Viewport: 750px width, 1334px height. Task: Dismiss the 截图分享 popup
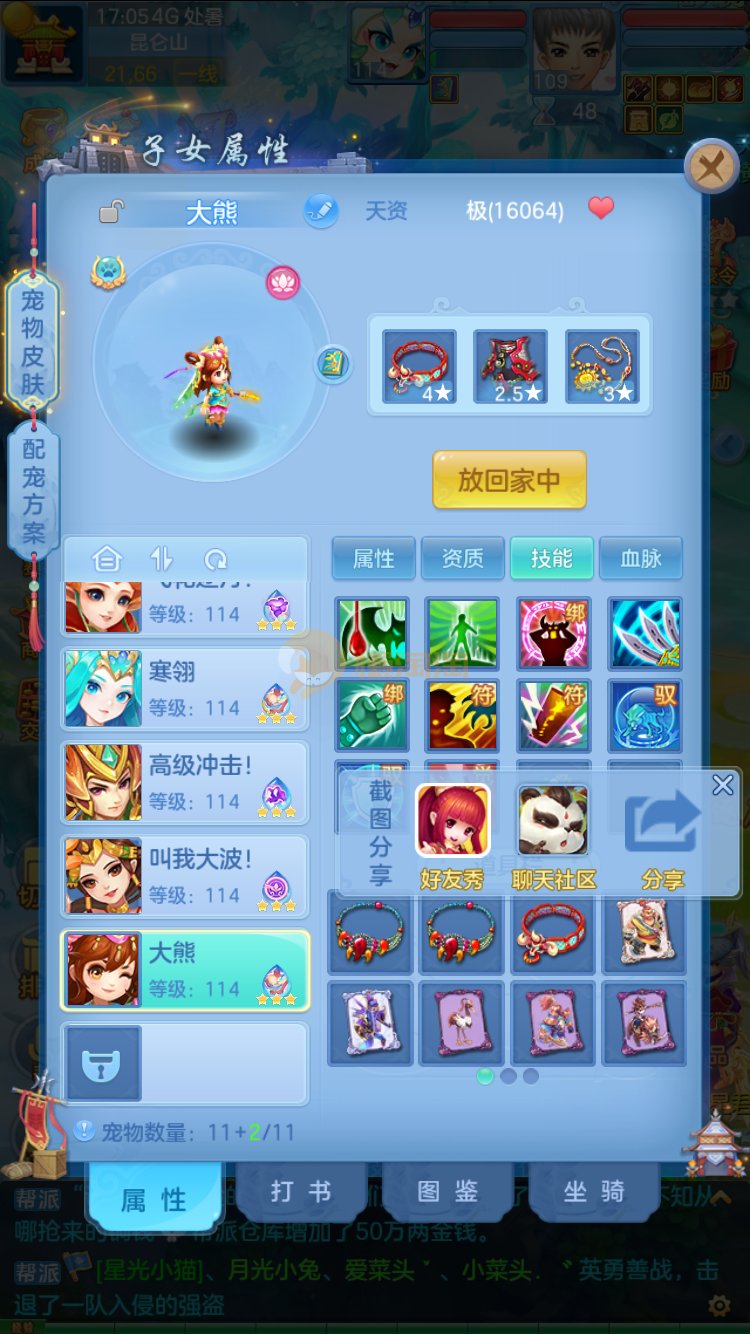click(x=723, y=786)
